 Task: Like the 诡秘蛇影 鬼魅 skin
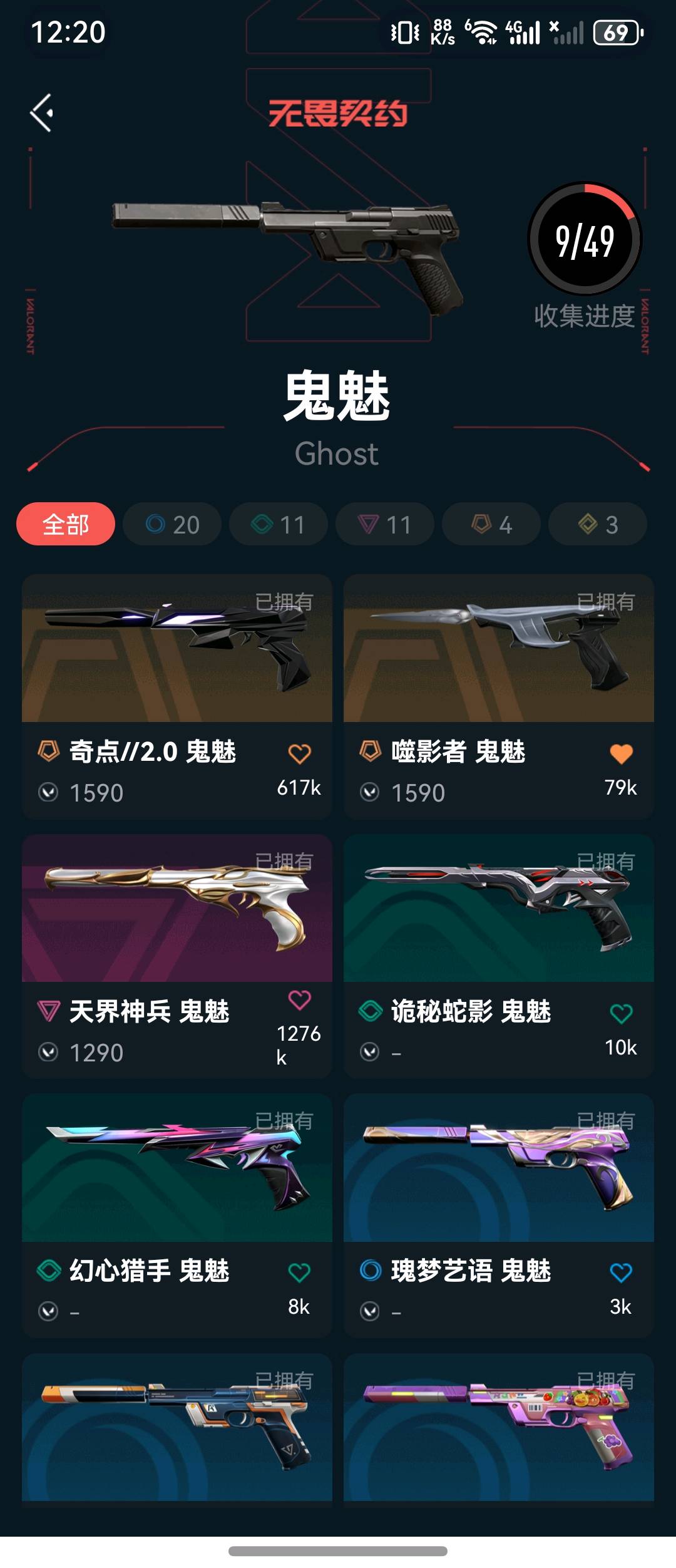pyautogui.click(x=621, y=1013)
